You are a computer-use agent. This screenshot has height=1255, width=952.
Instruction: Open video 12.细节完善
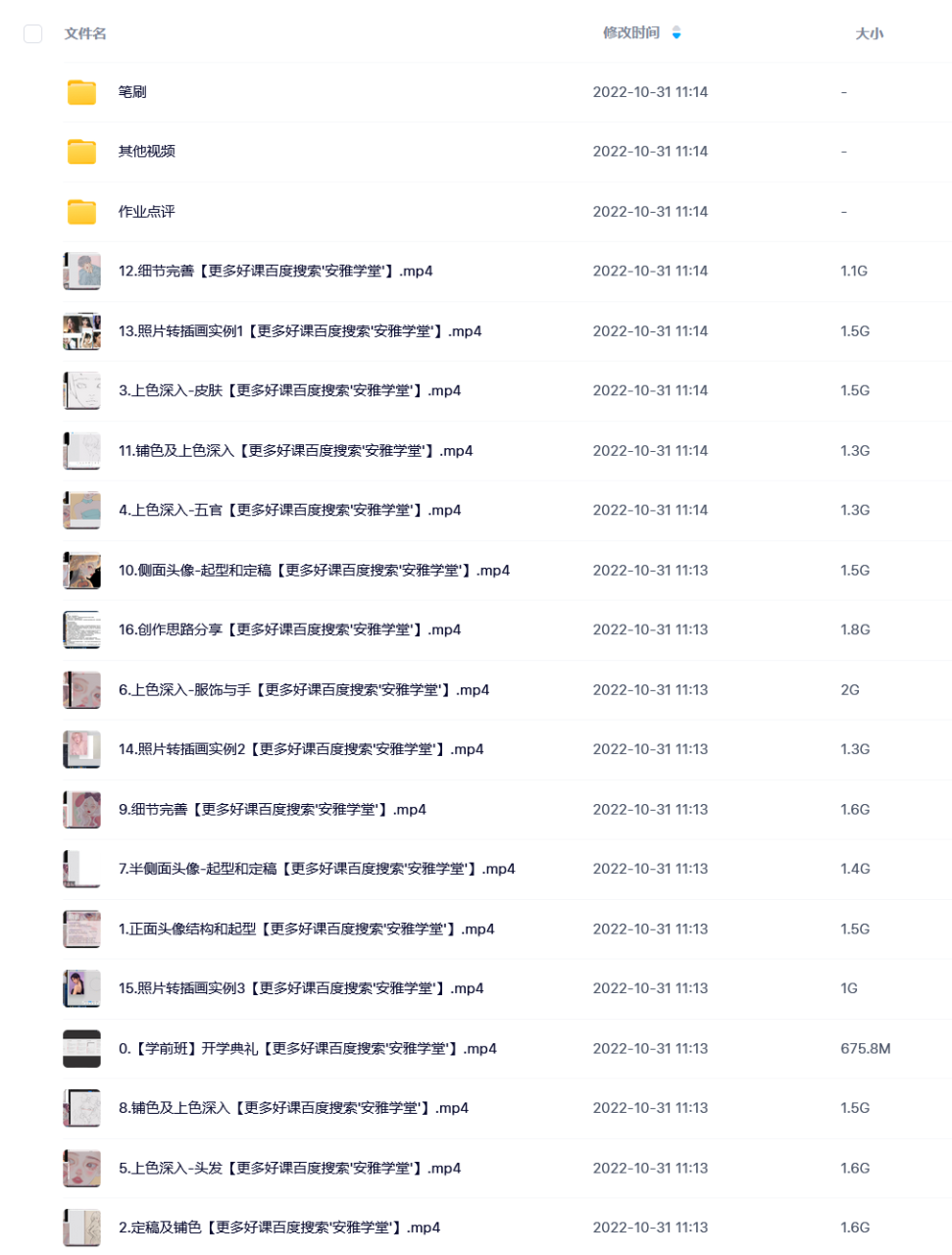coord(276,272)
